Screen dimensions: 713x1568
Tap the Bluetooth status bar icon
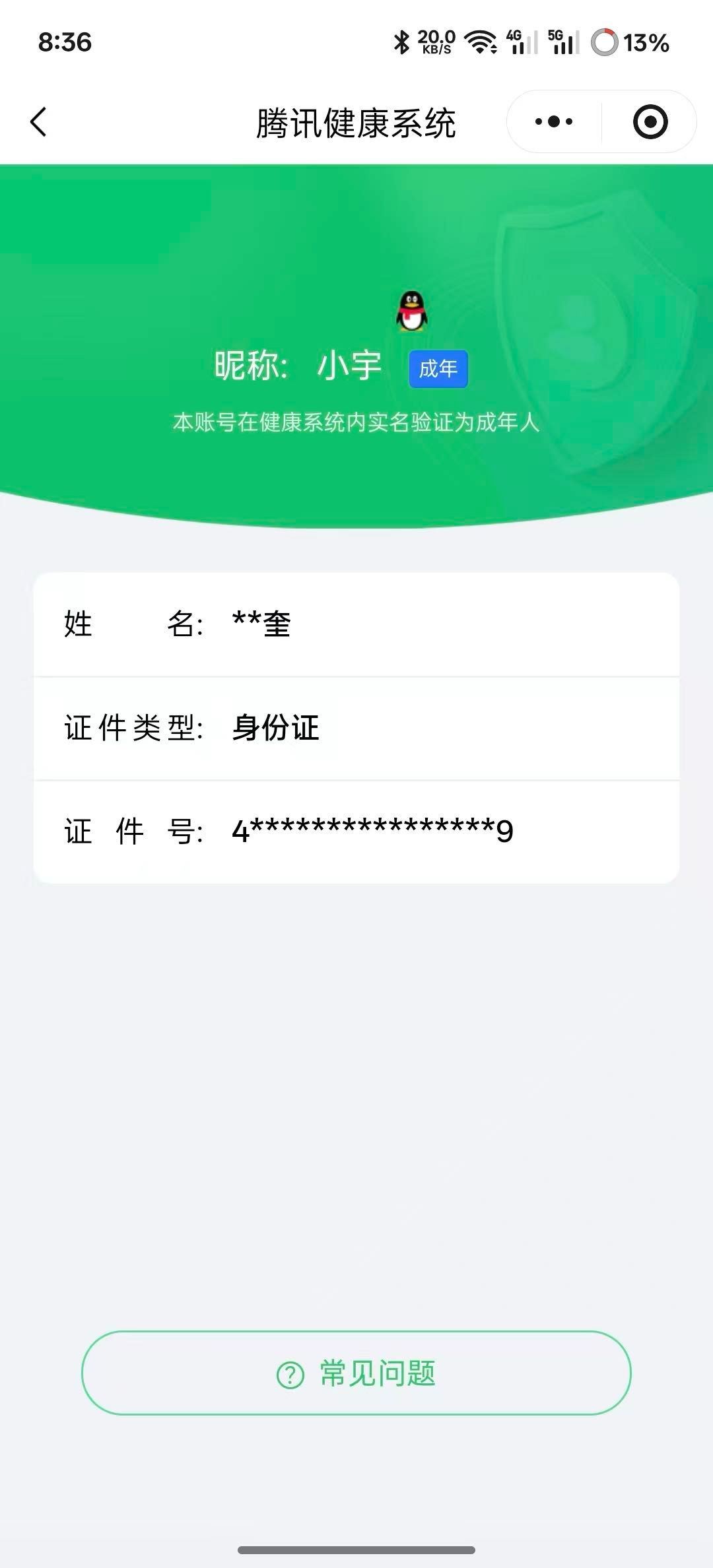coord(401,43)
